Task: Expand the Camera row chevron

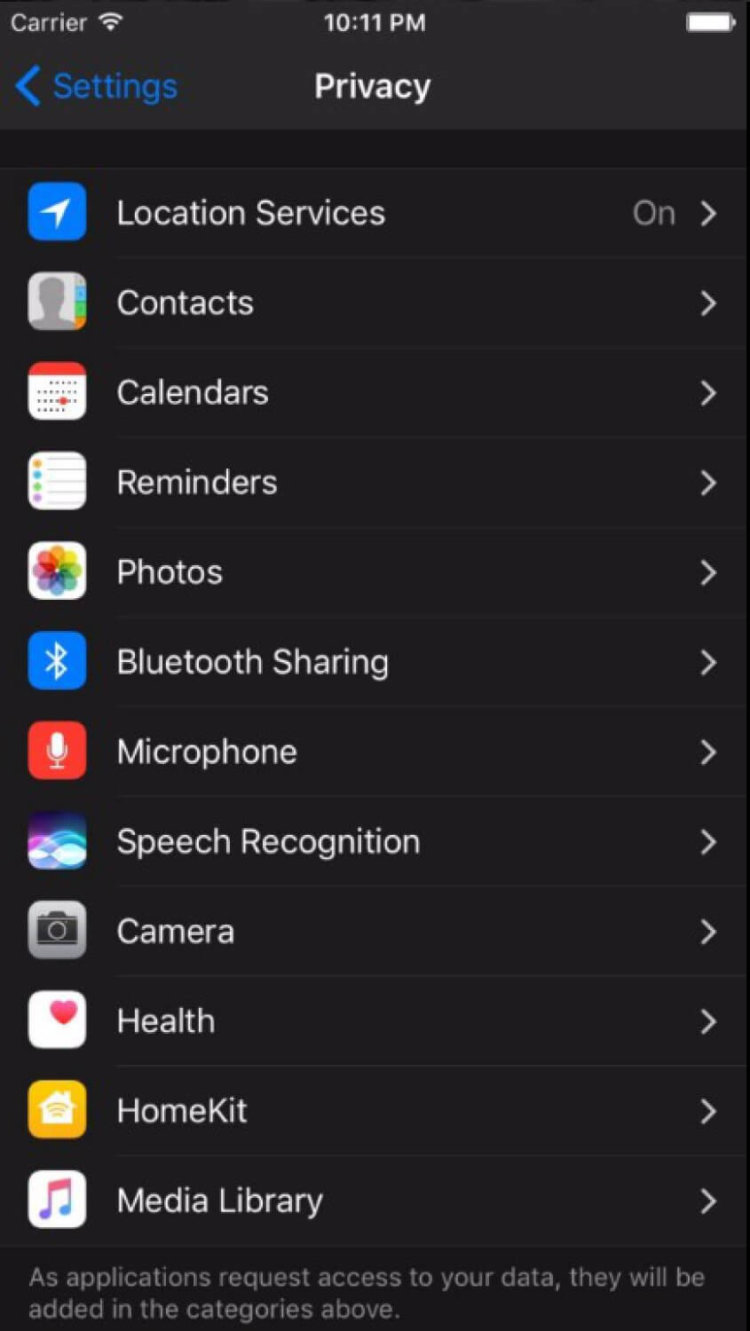Action: [x=709, y=931]
